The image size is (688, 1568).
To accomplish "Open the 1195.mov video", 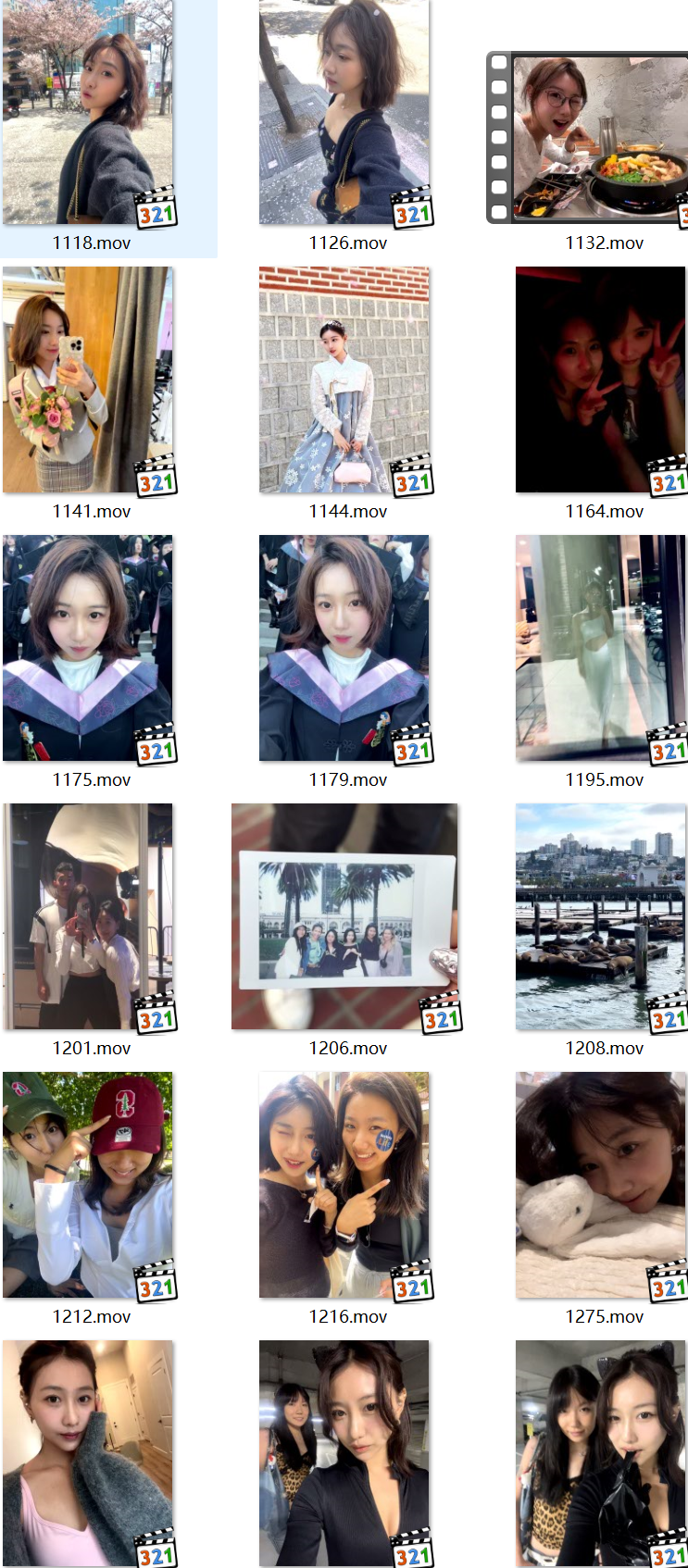I will pyautogui.click(x=600, y=648).
